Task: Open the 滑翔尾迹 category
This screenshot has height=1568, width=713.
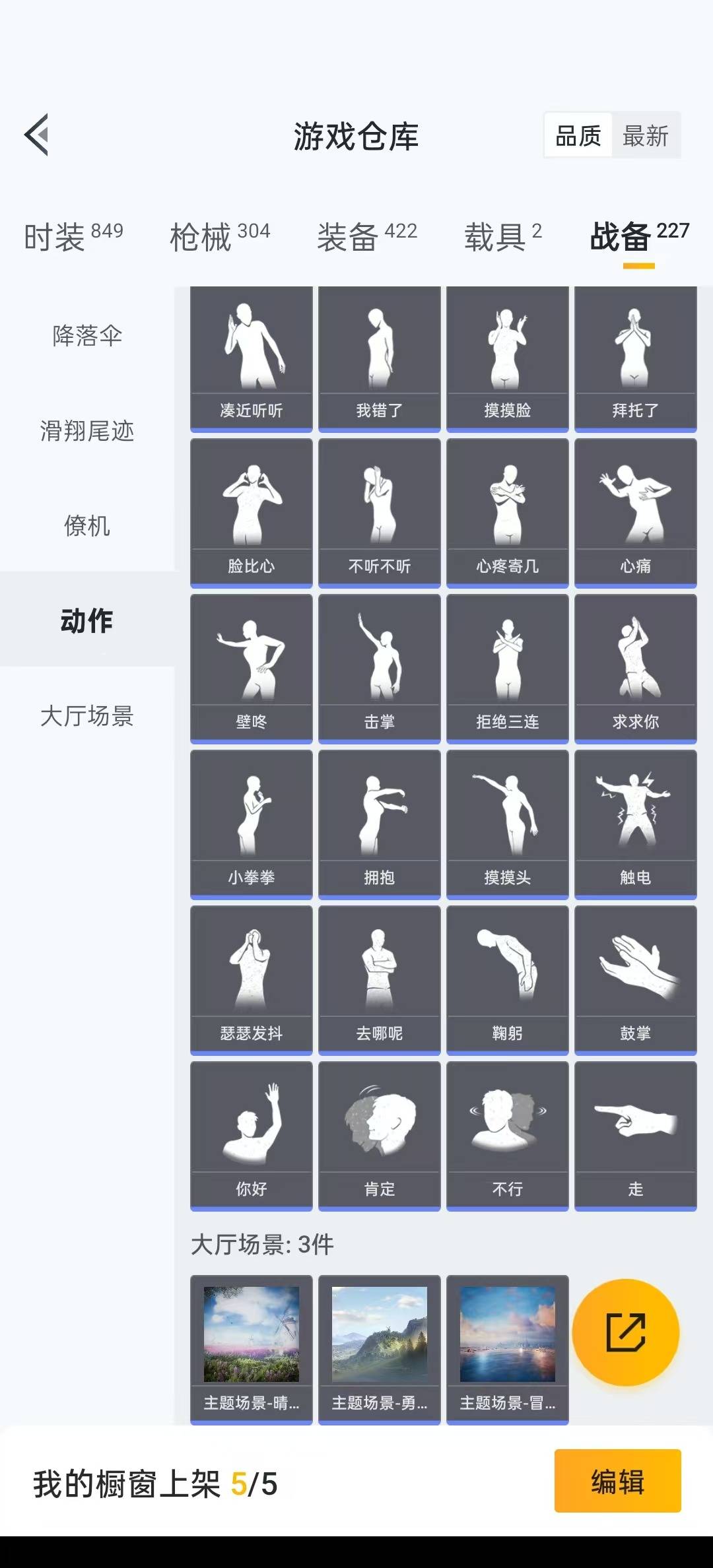Action: [87, 431]
